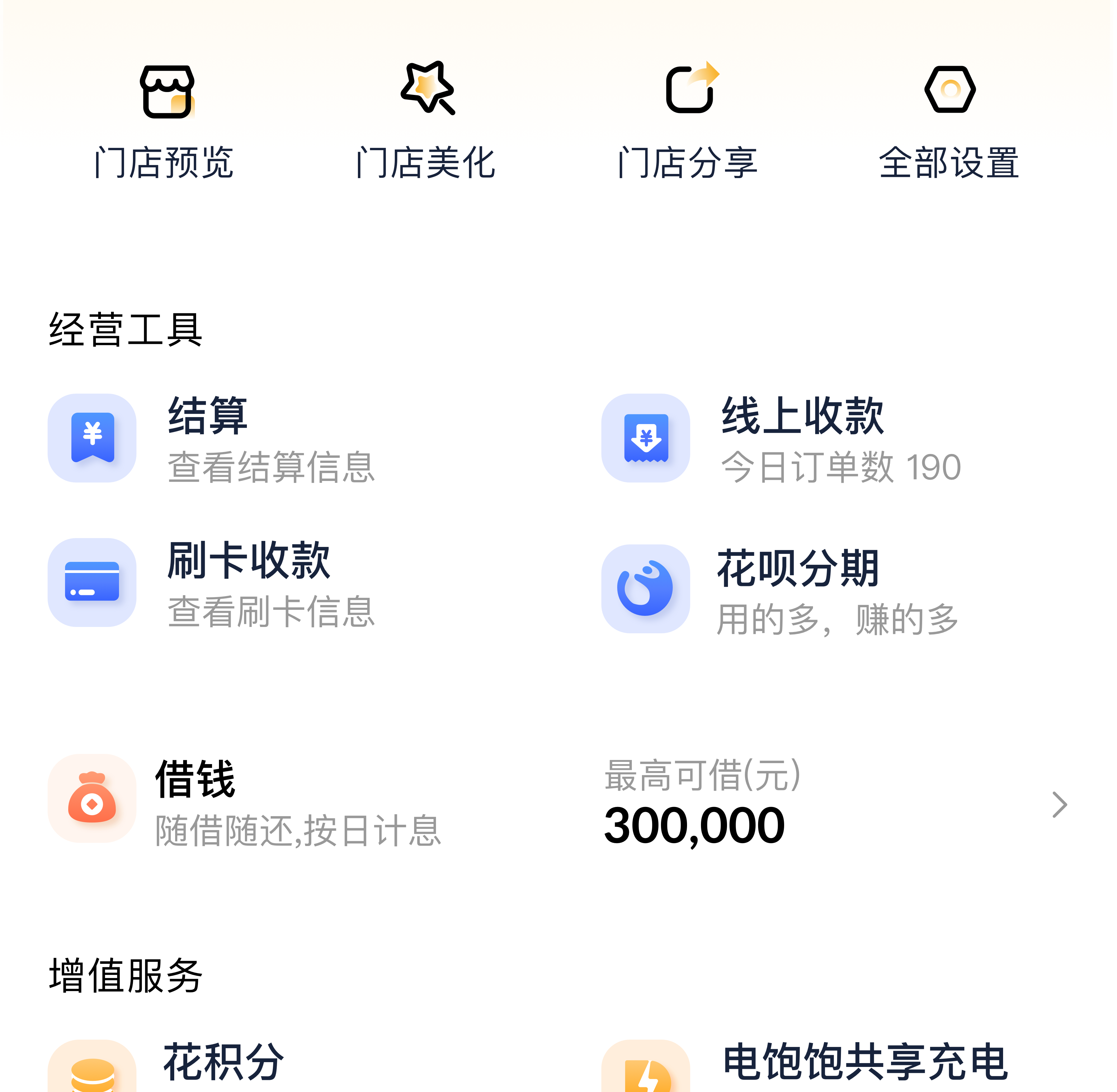Open 刷卡收款 card payment info
The image size is (1117, 1092).
(212, 583)
